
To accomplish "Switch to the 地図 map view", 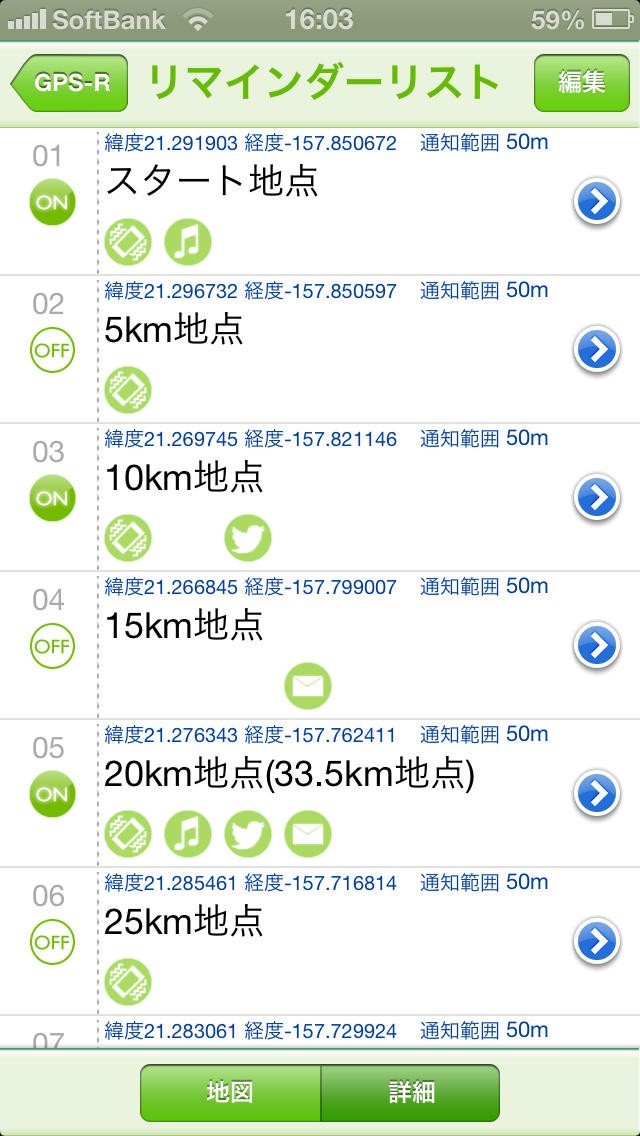I will tap(230, 1092).
